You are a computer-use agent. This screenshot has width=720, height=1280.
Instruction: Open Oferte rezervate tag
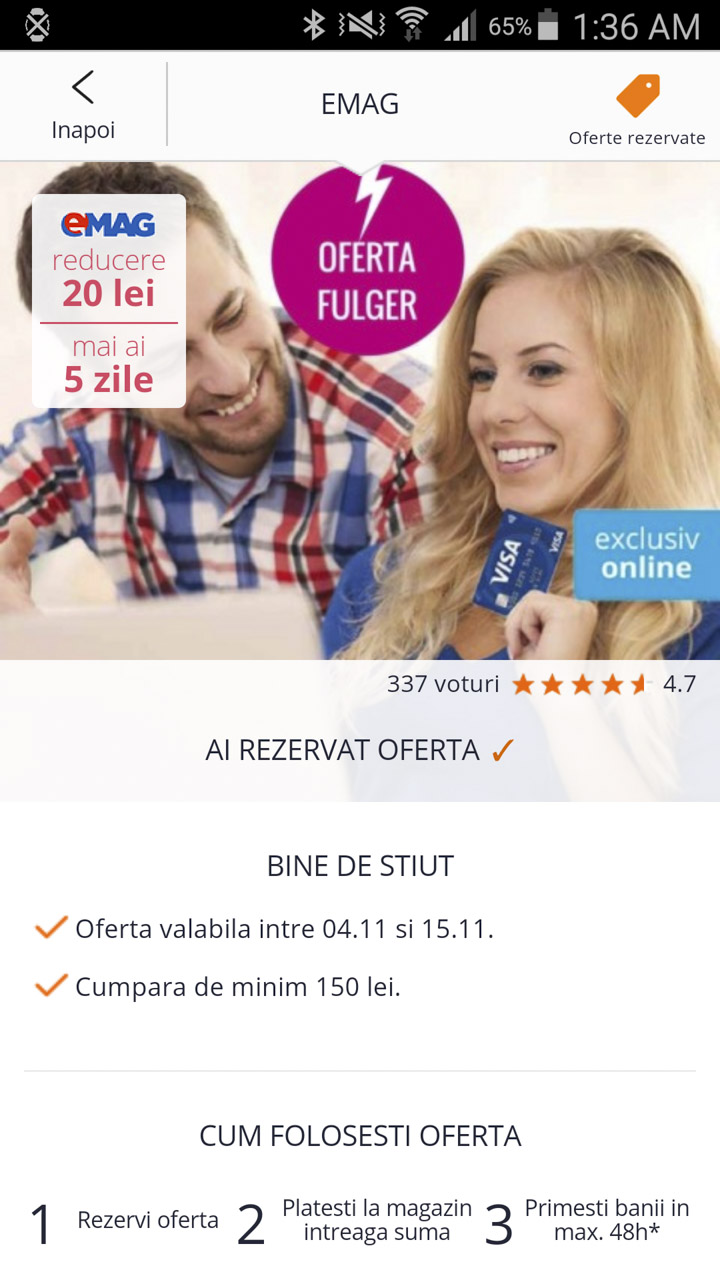pos(637,109)
